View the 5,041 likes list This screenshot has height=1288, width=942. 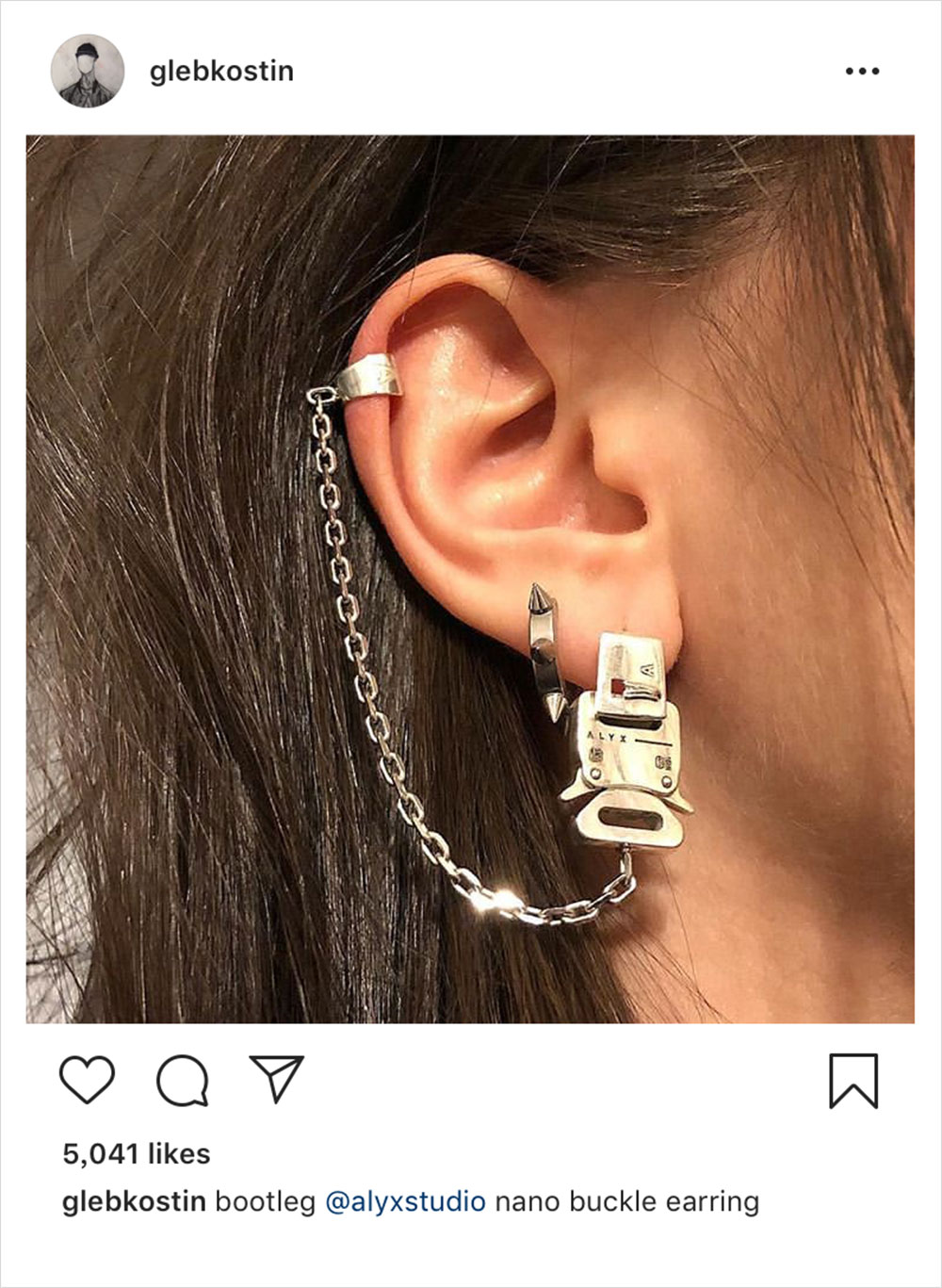tap(137, 1153)
